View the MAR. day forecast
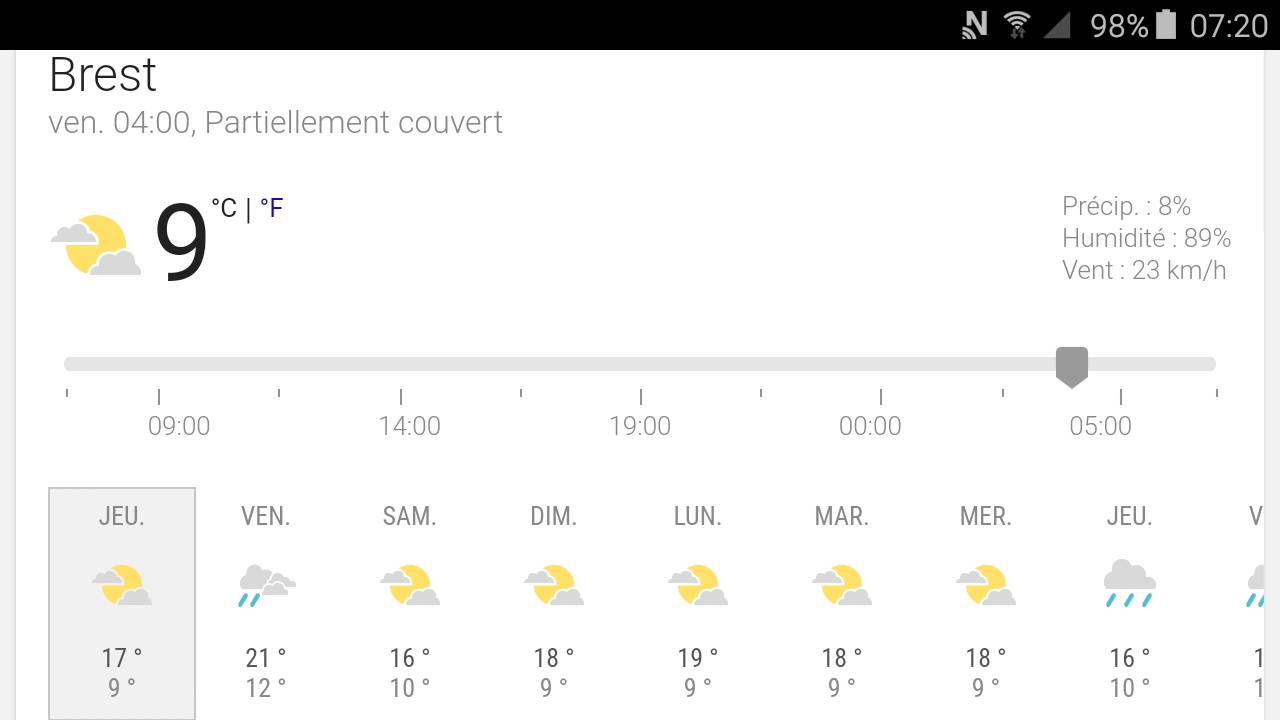Screen dimensions: 1280x720 842,600
